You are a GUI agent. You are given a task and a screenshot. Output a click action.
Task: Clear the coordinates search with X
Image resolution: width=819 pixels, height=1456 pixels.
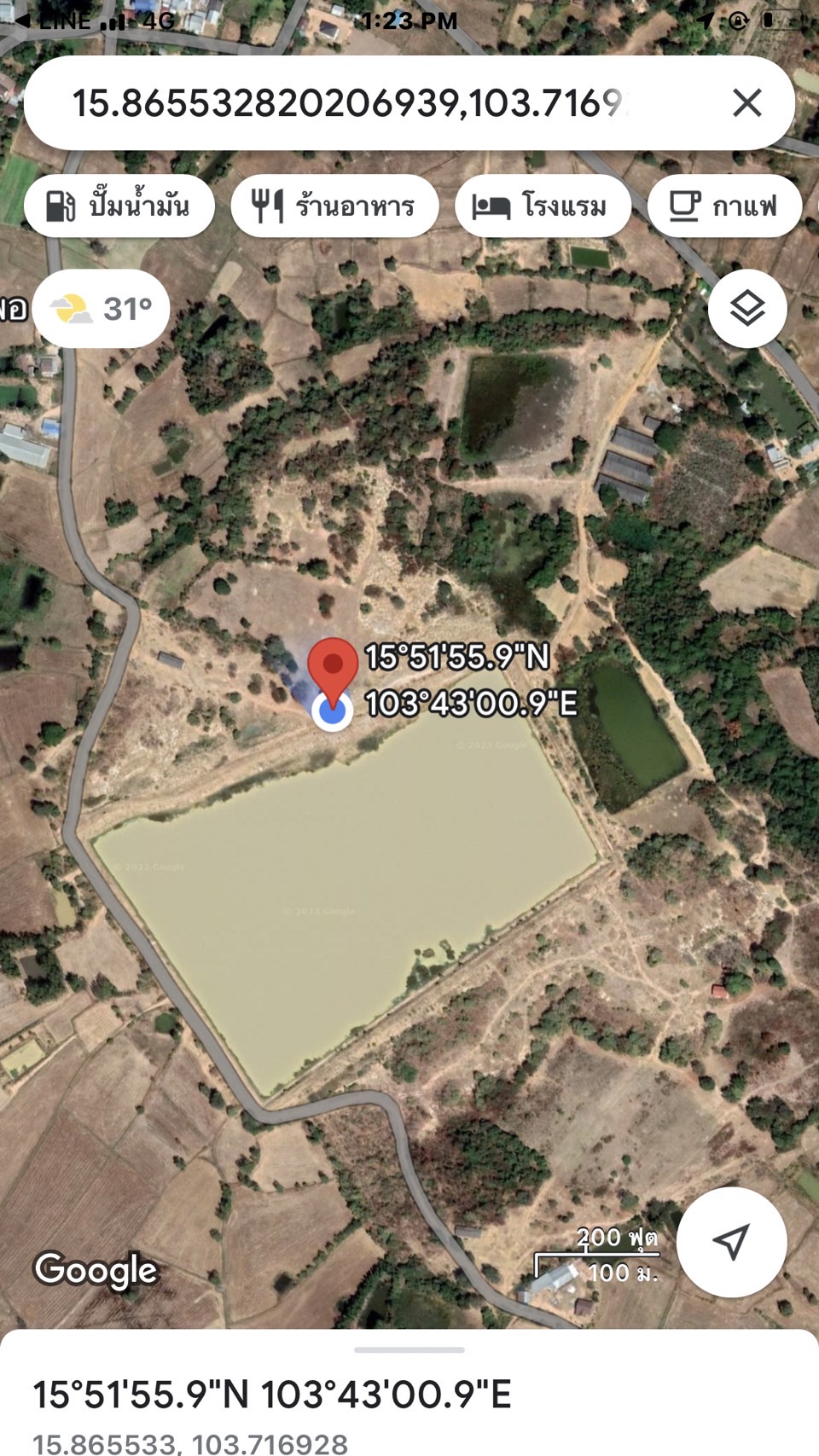click(x=746, y=103)
